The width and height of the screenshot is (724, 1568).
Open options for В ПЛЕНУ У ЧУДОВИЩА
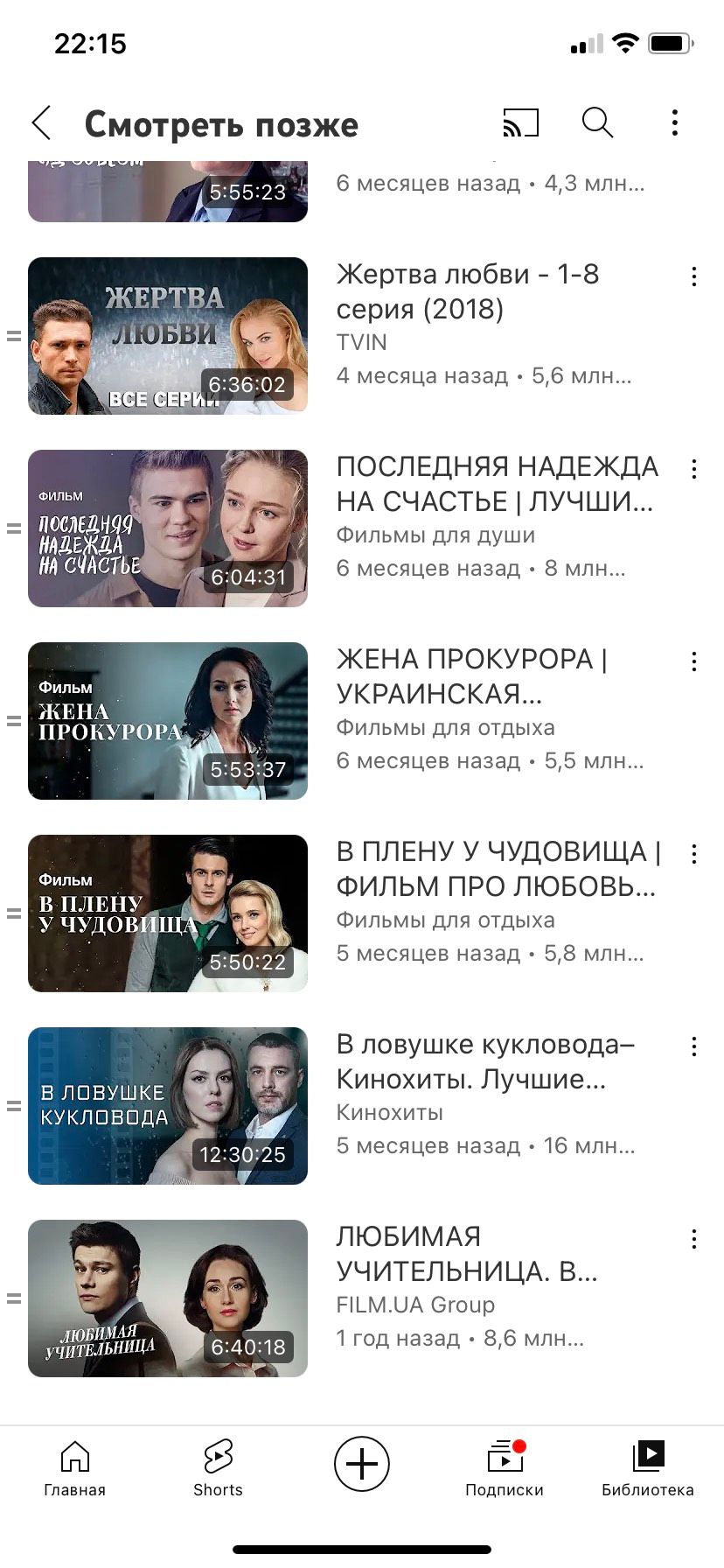pyautogui.click(x=693, y=854)
